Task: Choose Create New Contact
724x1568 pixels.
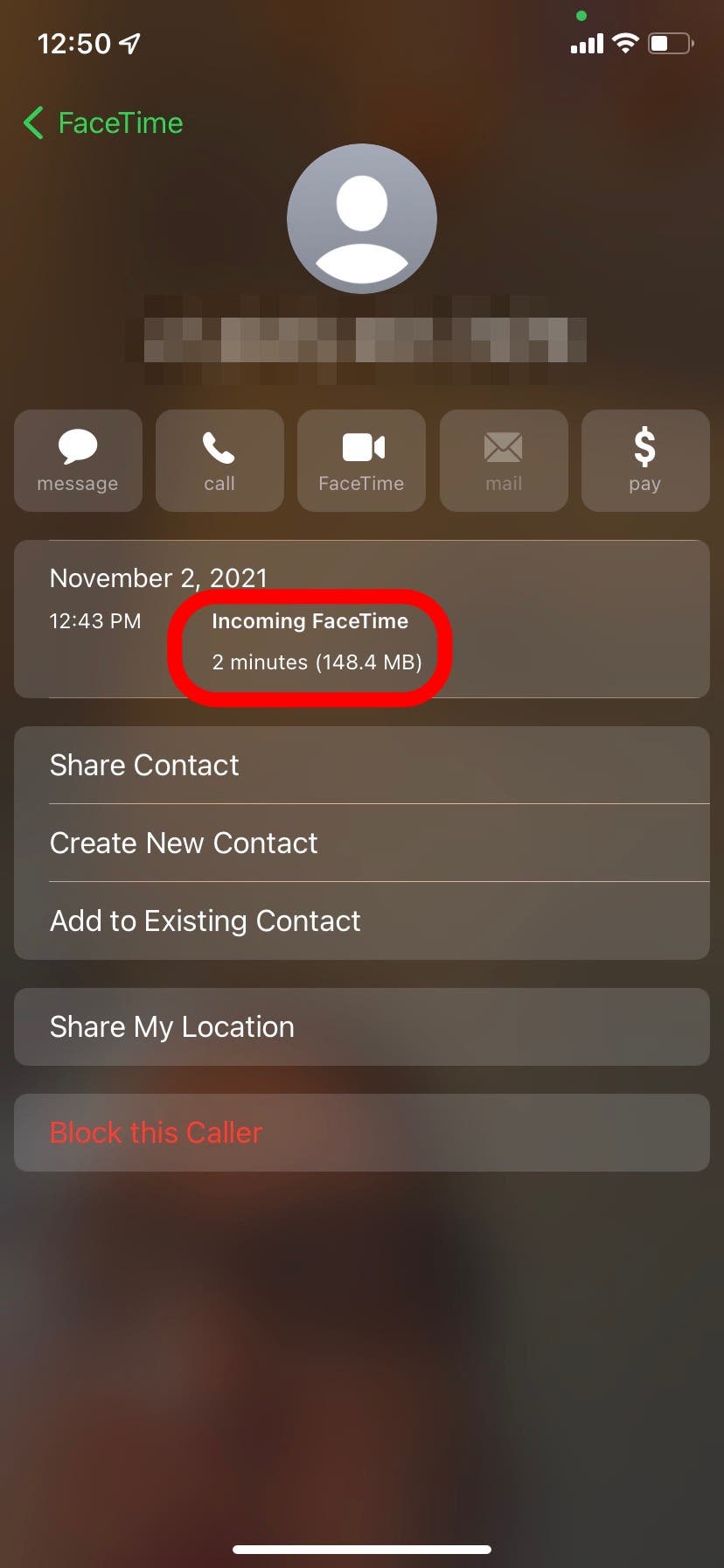Action: 362,843
